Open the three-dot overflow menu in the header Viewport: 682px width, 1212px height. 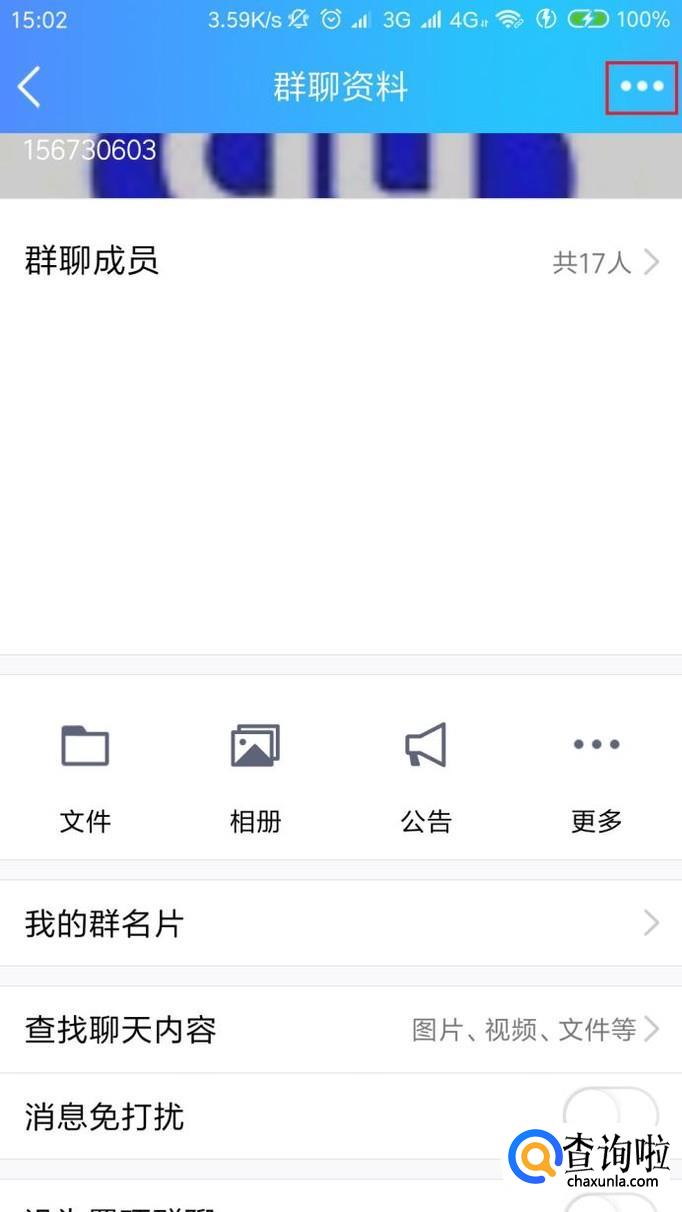[641, 87]
